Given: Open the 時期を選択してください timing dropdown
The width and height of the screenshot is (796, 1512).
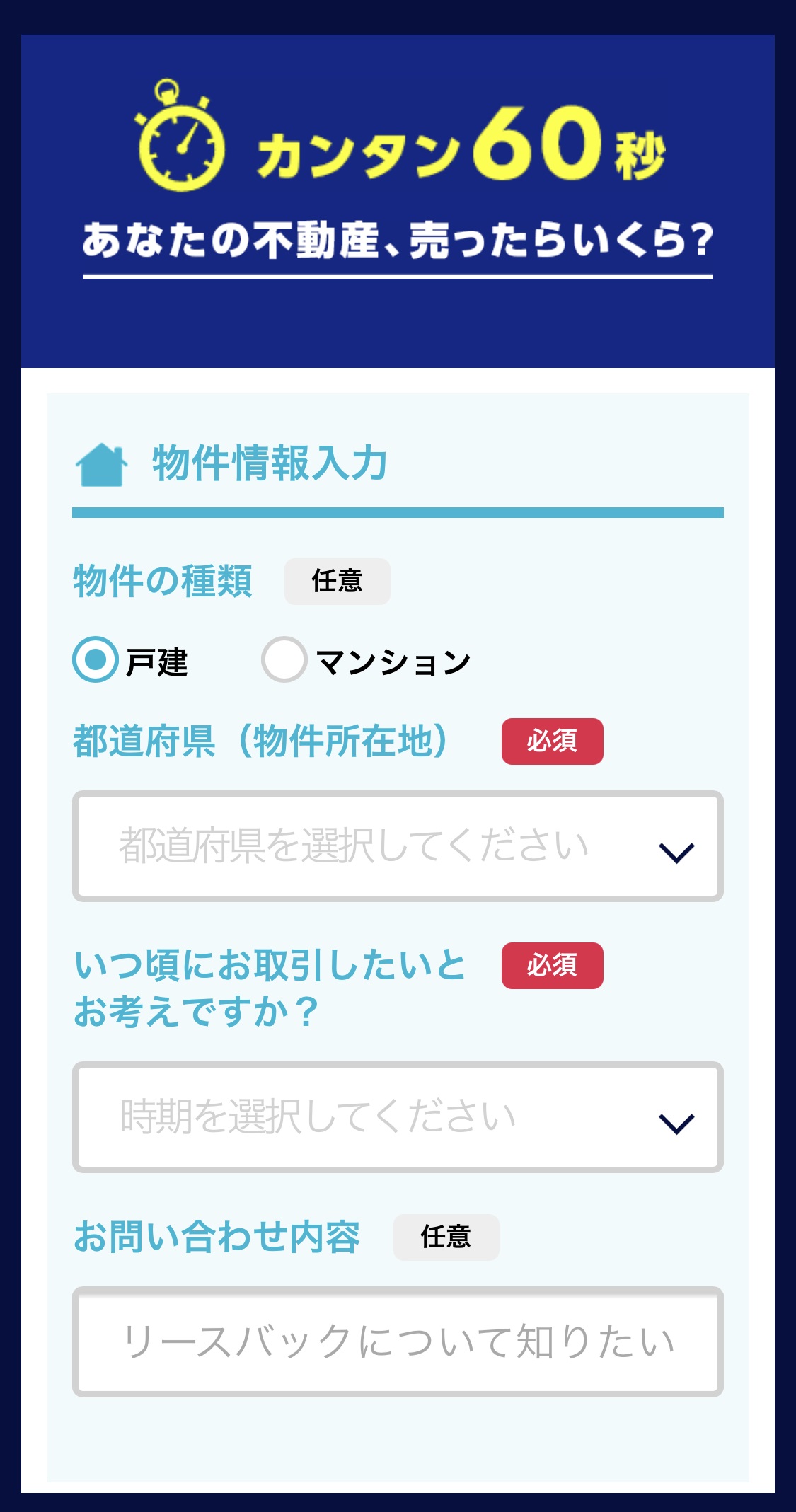Looking at the screenshot, I should click(x=397, y=1117).
